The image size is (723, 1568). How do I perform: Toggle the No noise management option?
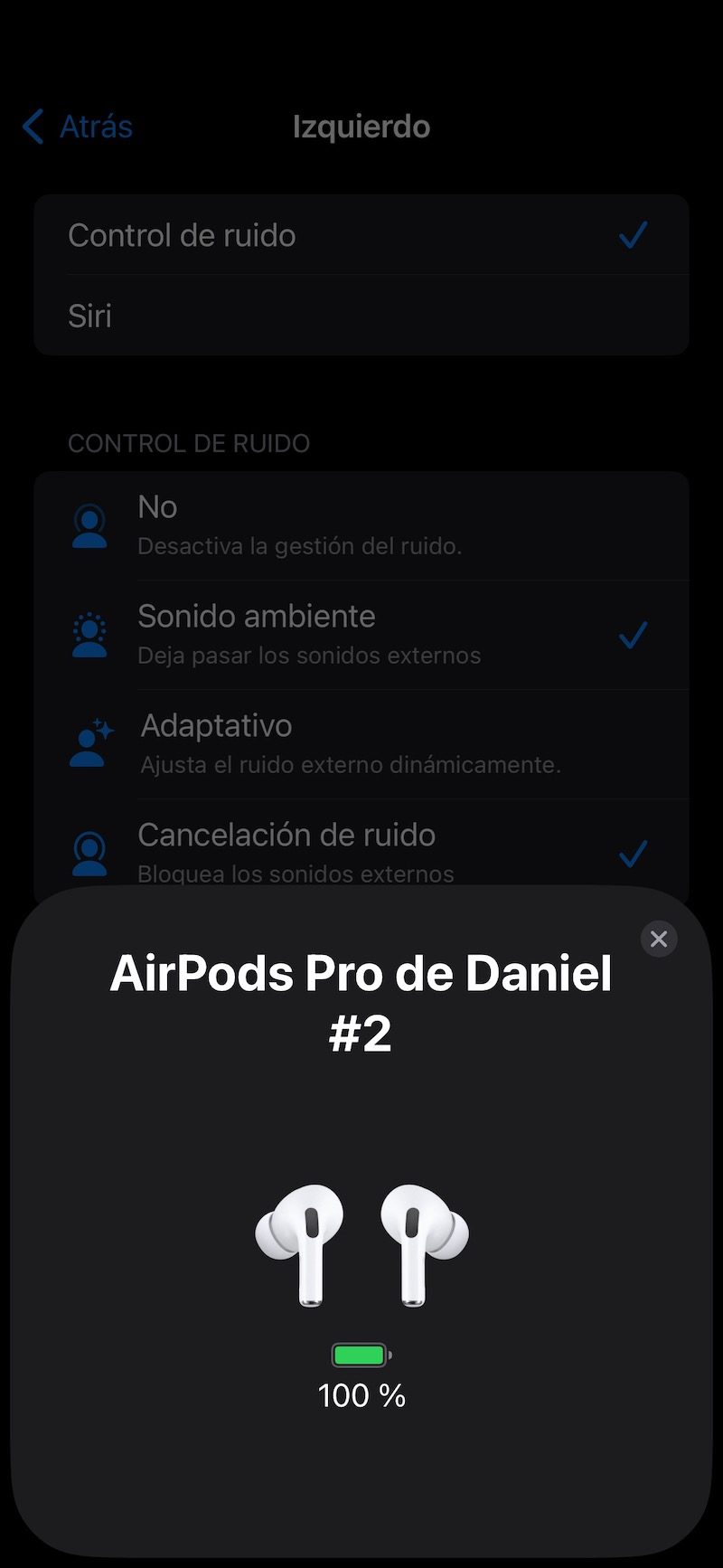[x=361, y=524]
